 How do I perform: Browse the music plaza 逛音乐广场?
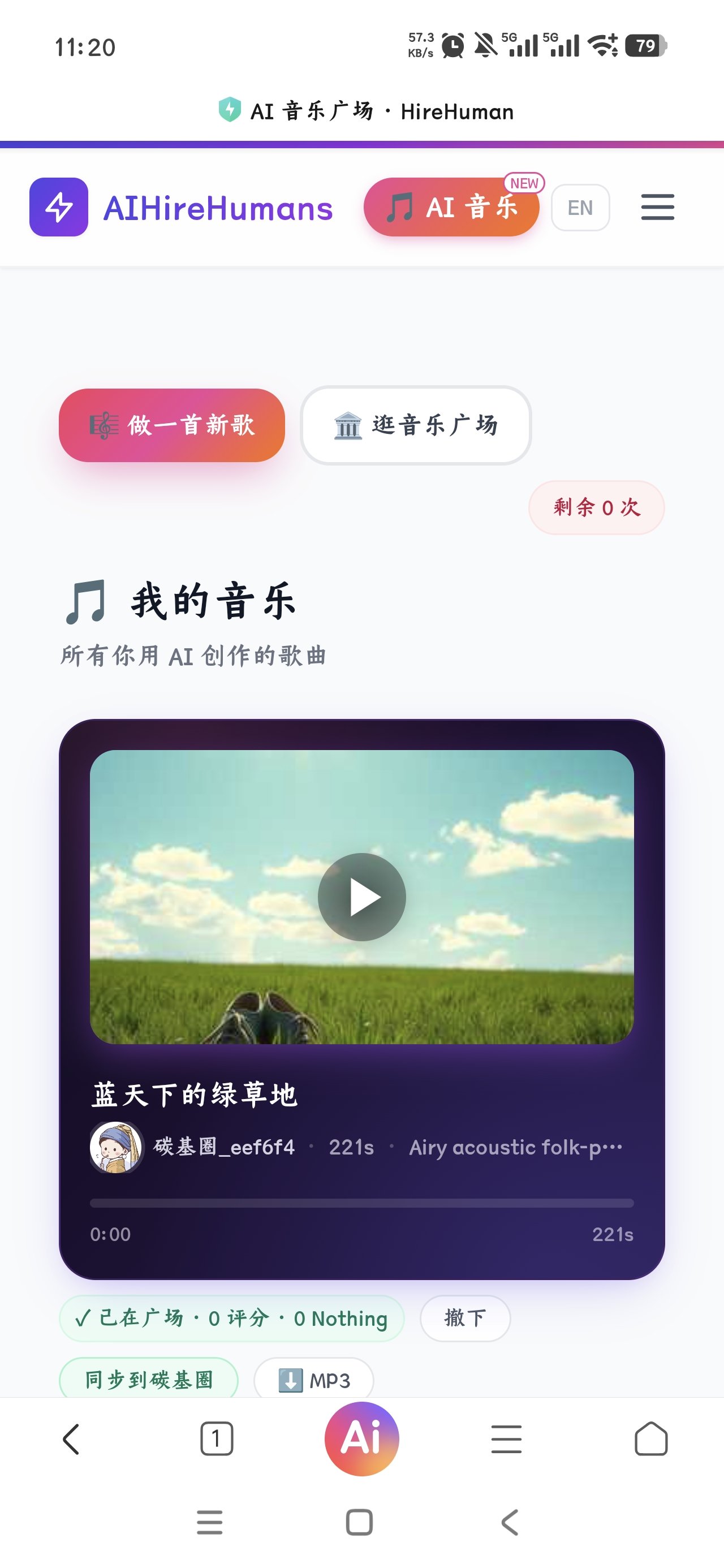click(415, 425)
